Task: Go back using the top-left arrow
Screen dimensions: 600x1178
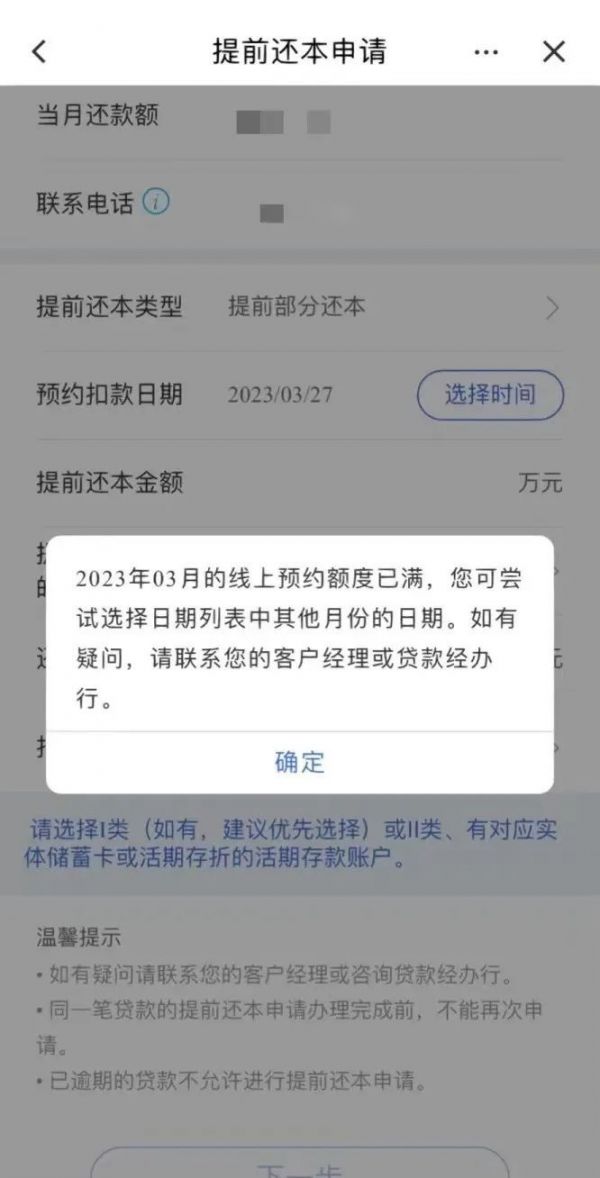Action: click(x=39, y=51)
